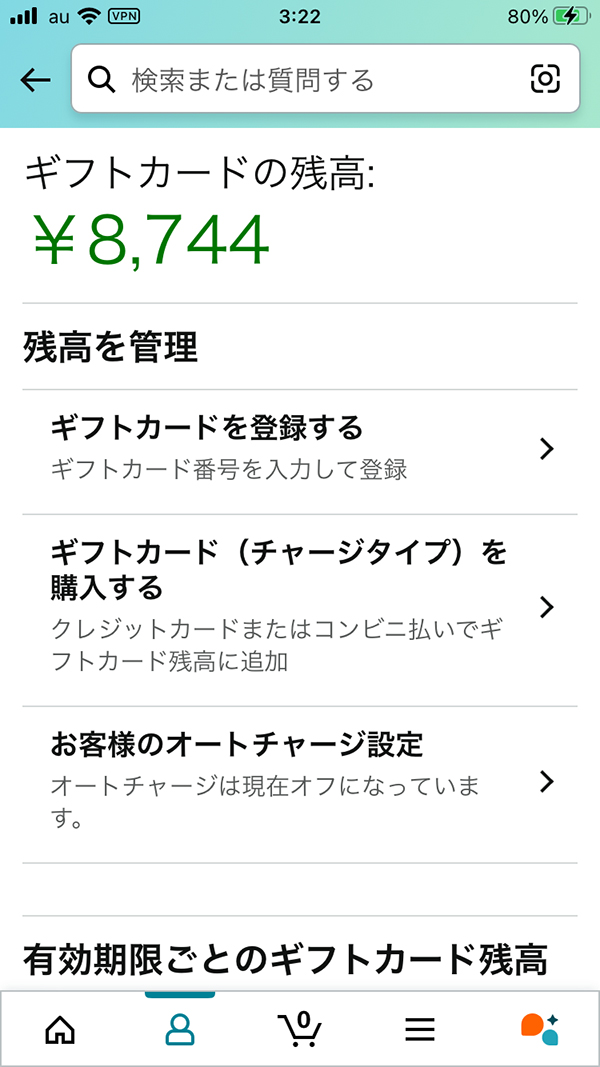Switch to the Home tab
Screen dimensions: 600x1067
(61, 1030)
